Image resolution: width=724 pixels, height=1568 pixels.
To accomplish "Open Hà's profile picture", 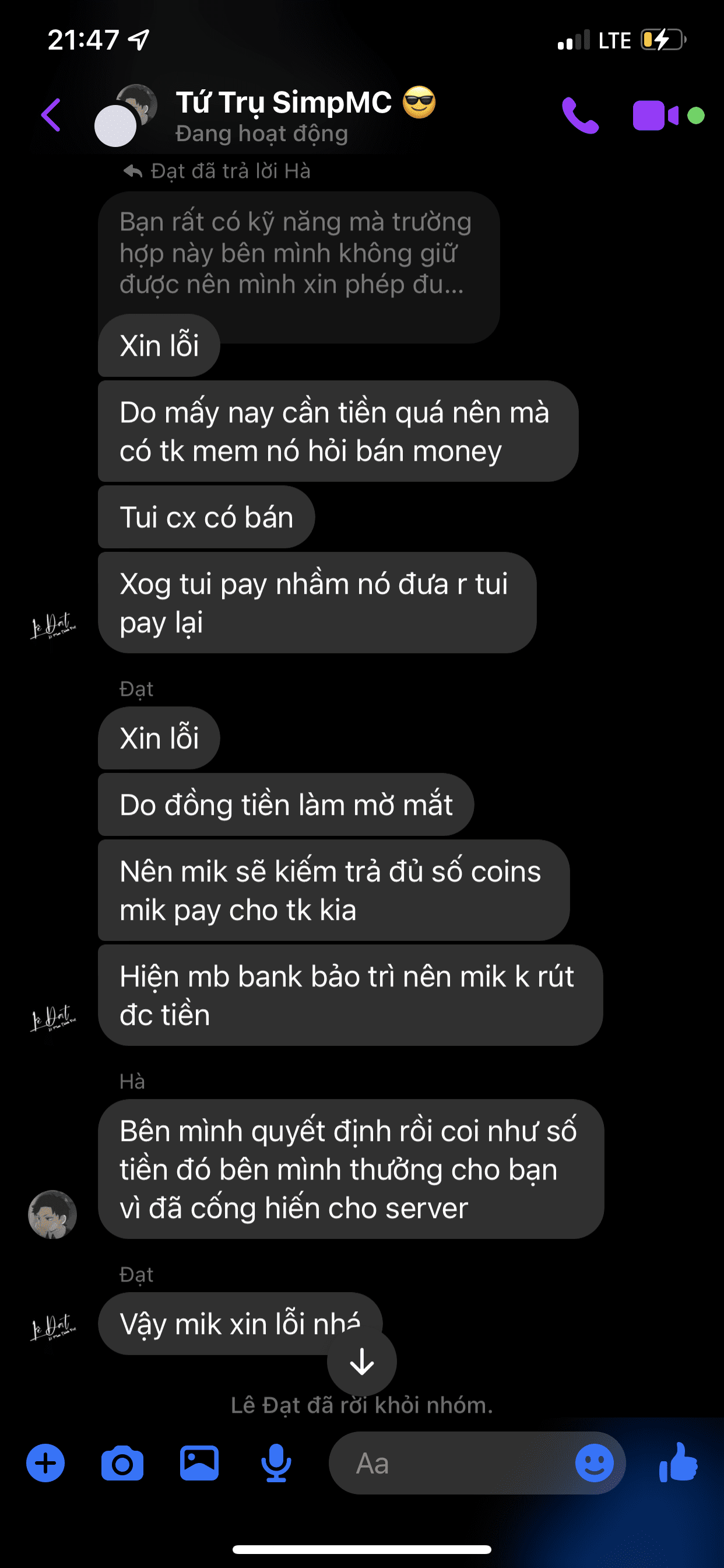I will pyautogui.click(x=52, y=1214).
